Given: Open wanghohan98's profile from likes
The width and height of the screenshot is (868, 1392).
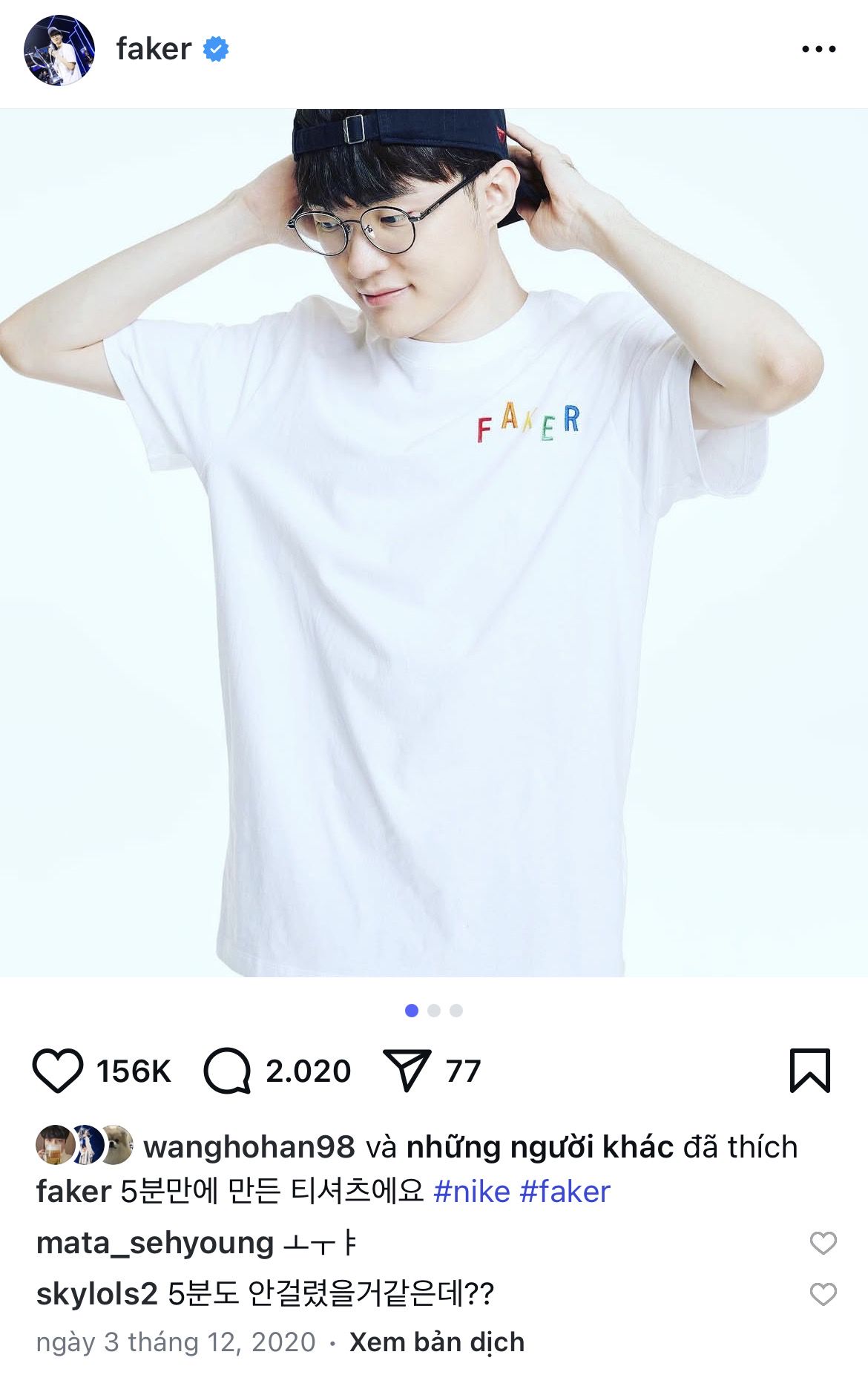Looking at the screenshot, I should tap(249, 1147).
